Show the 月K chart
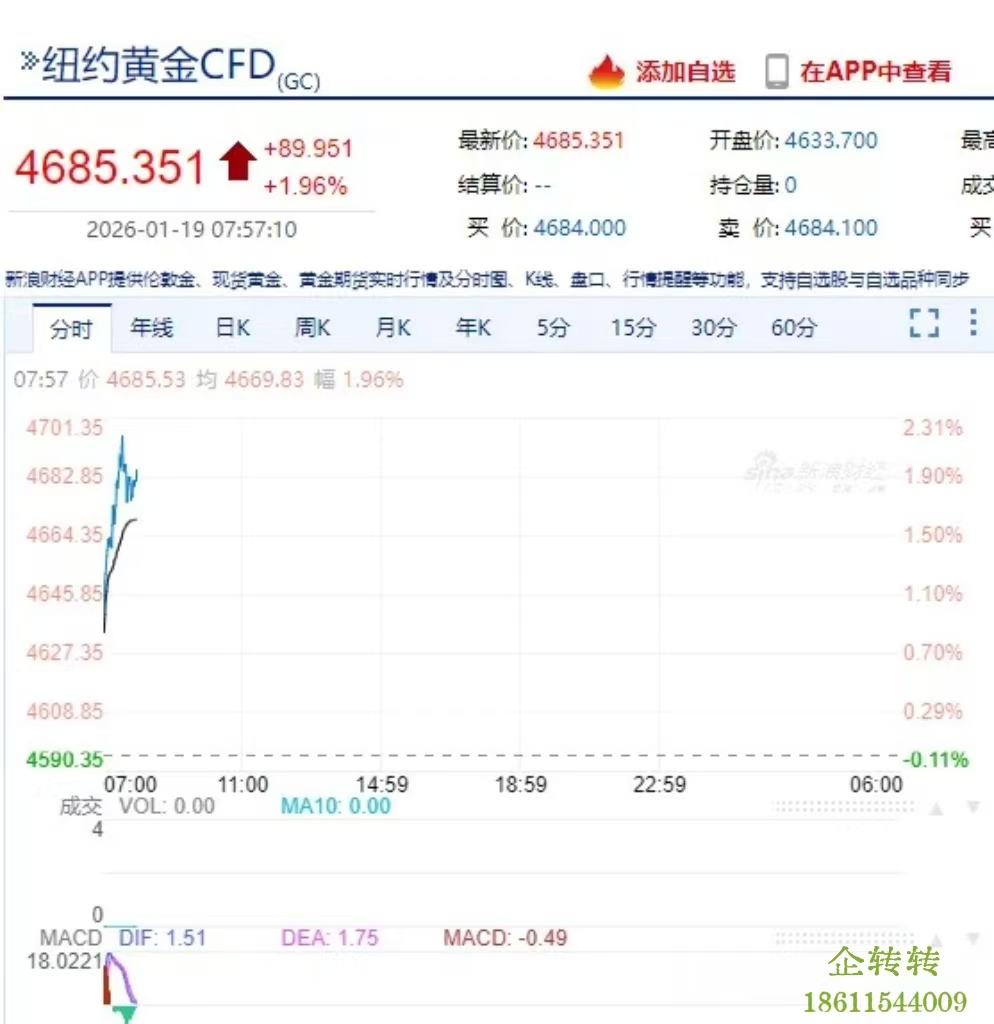The image size is (994, 1024). pyautogui.click(x=392, y=327)
